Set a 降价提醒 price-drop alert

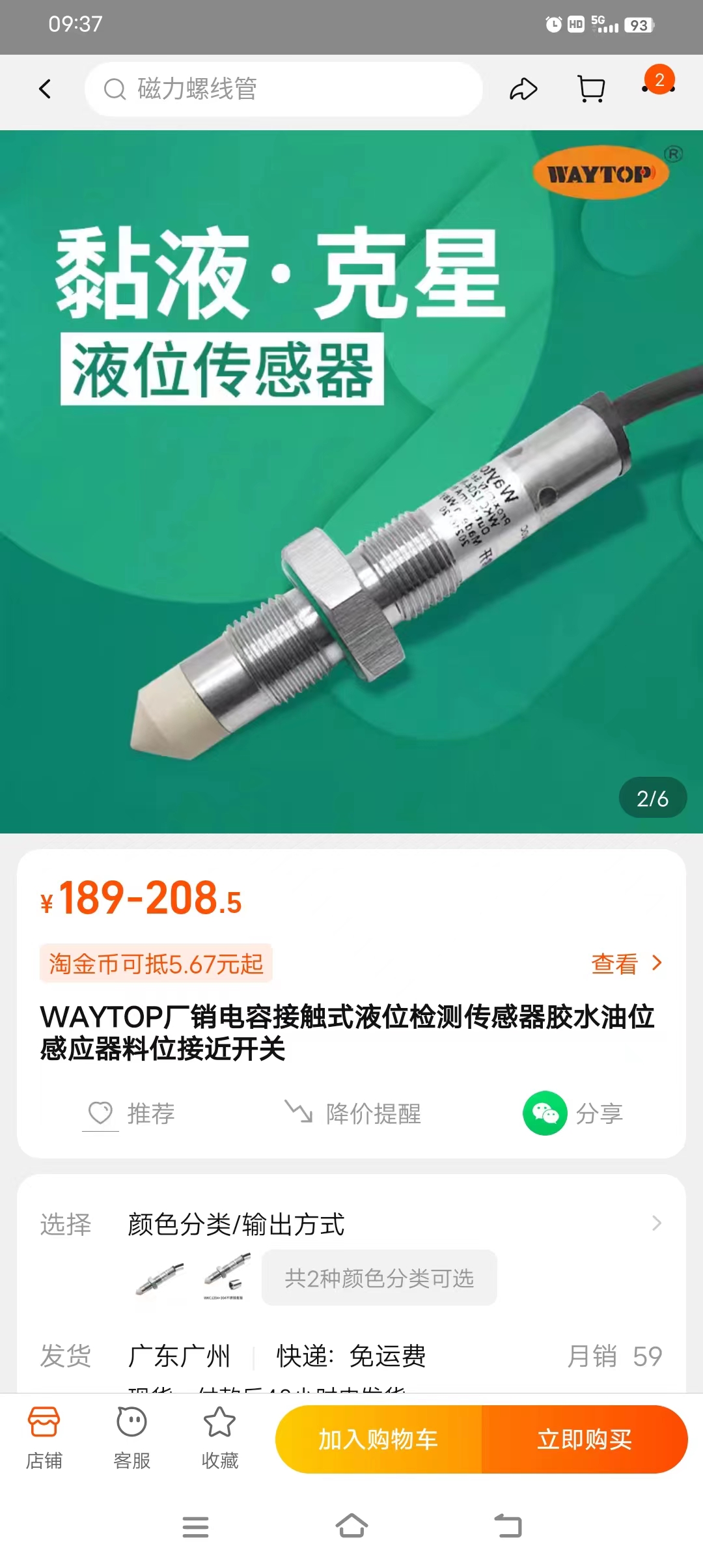click(353, 1113)
